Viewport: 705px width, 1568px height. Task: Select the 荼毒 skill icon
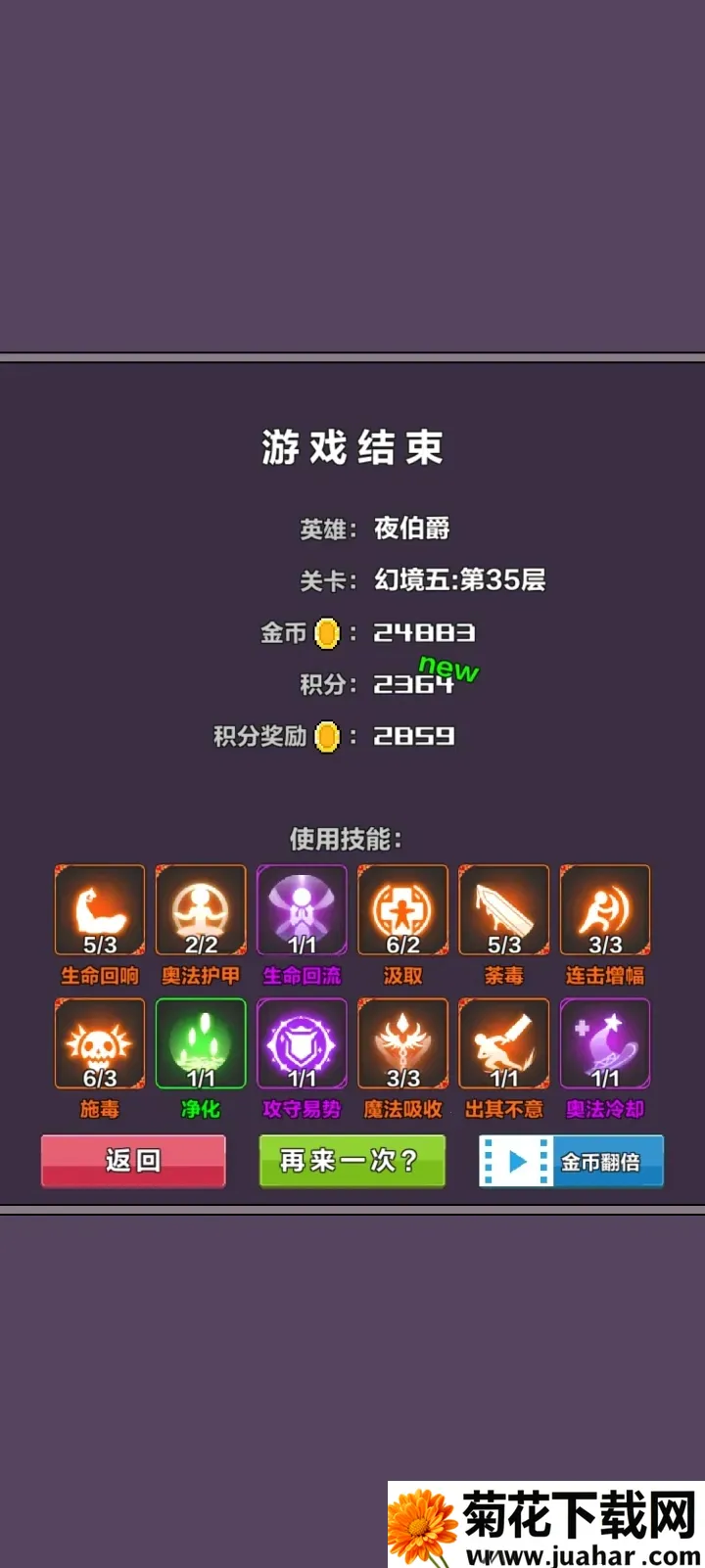pos(503,909)
